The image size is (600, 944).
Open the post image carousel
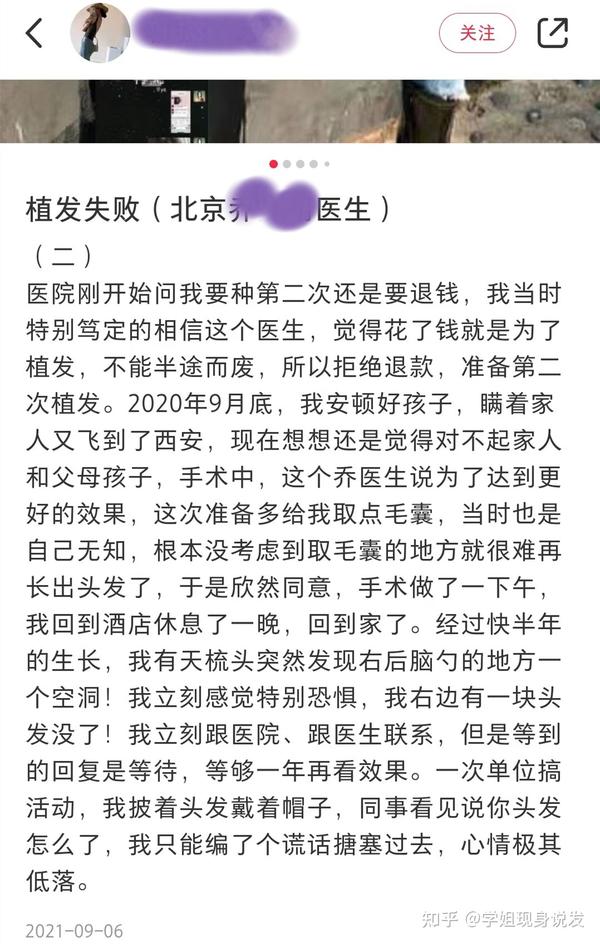pyautogui.click(x=300, y=110)
